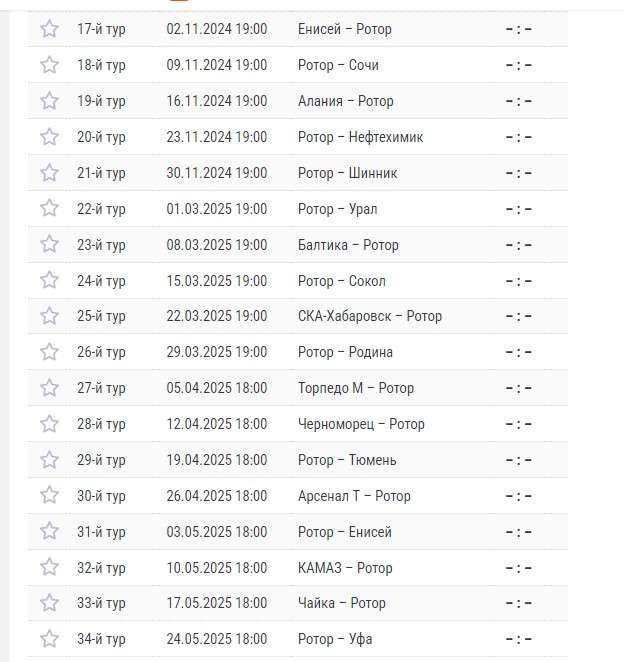Star the СКА-Хабаровск – Ротор match

pos(49,316)
